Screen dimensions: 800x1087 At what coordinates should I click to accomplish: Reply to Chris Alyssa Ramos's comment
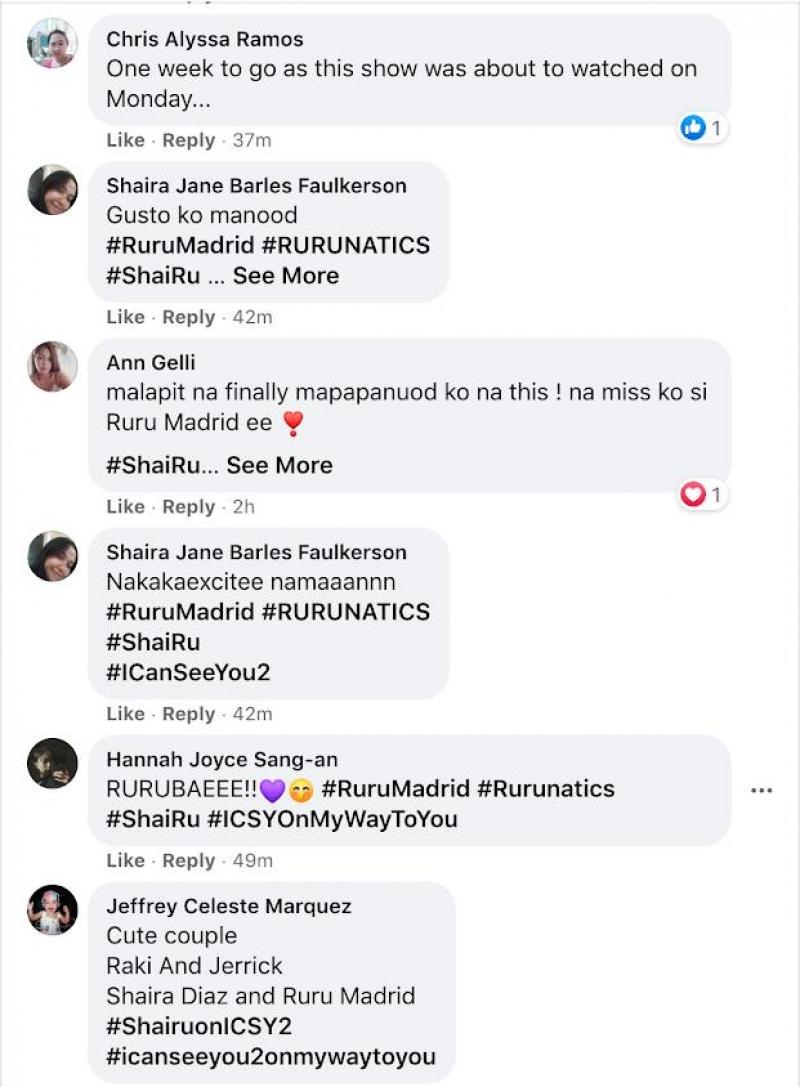point(188,141)
